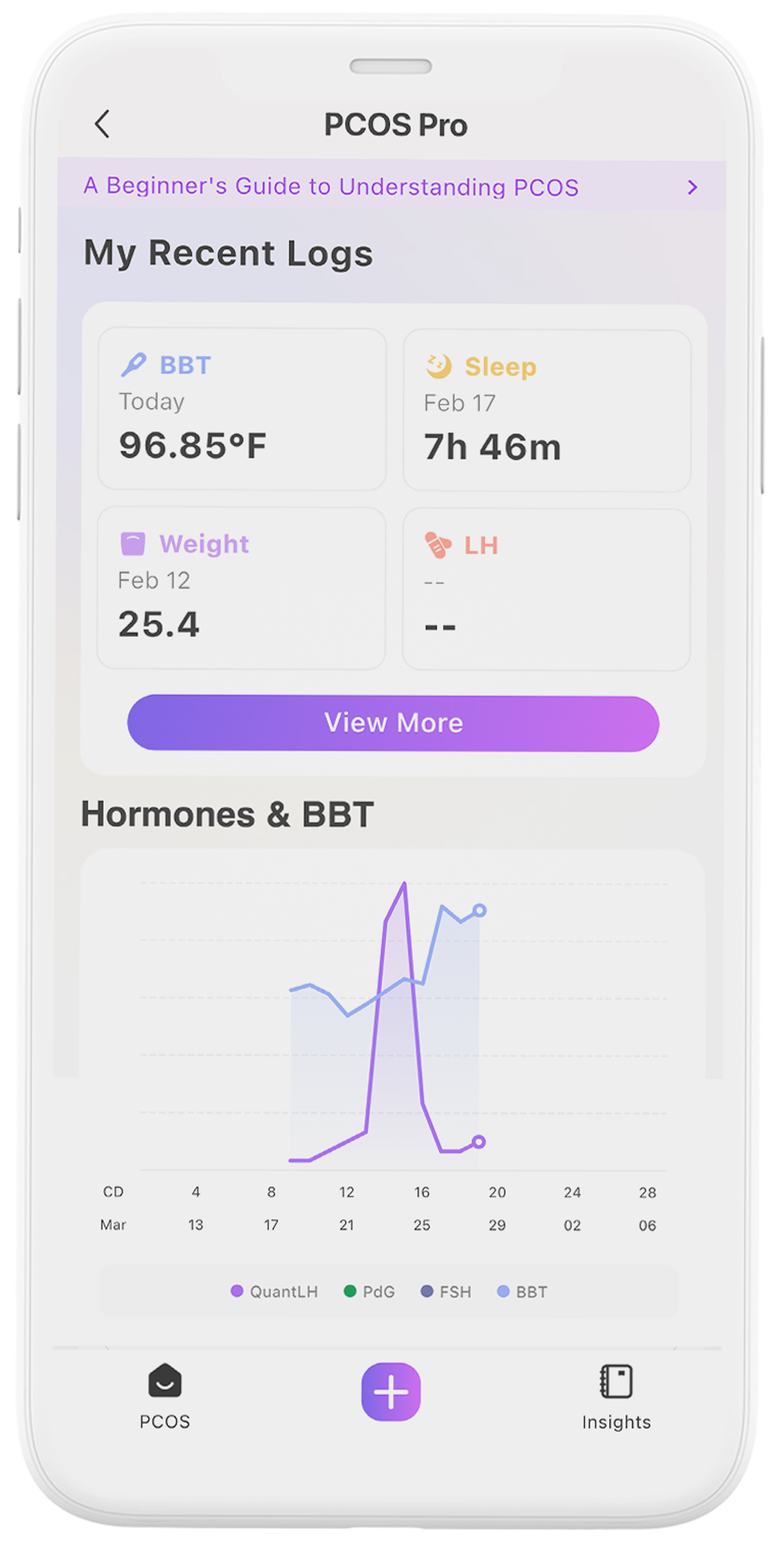The height and width of the screenshot is (1542, 784).
Task: Open the BBT log card
Action: pyautogui.click(x=241, y=408)
